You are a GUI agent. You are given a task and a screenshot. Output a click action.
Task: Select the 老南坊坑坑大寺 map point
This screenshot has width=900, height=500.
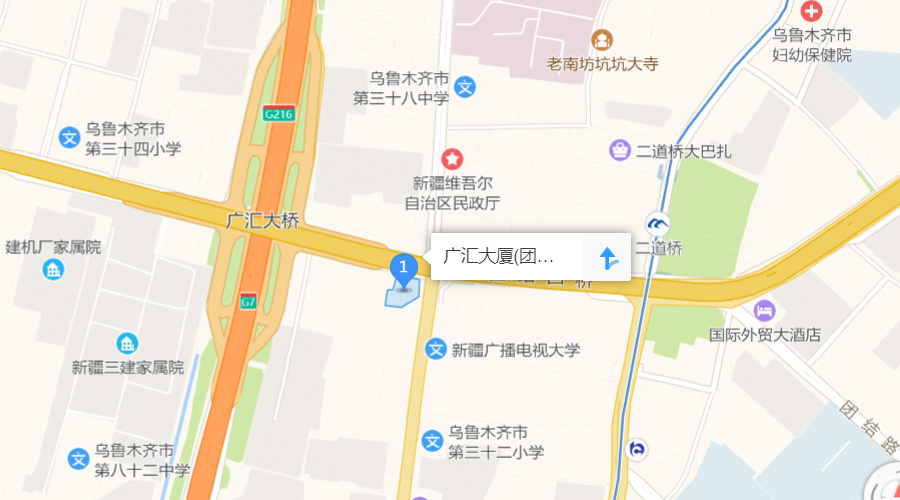(x=602, y=40)
